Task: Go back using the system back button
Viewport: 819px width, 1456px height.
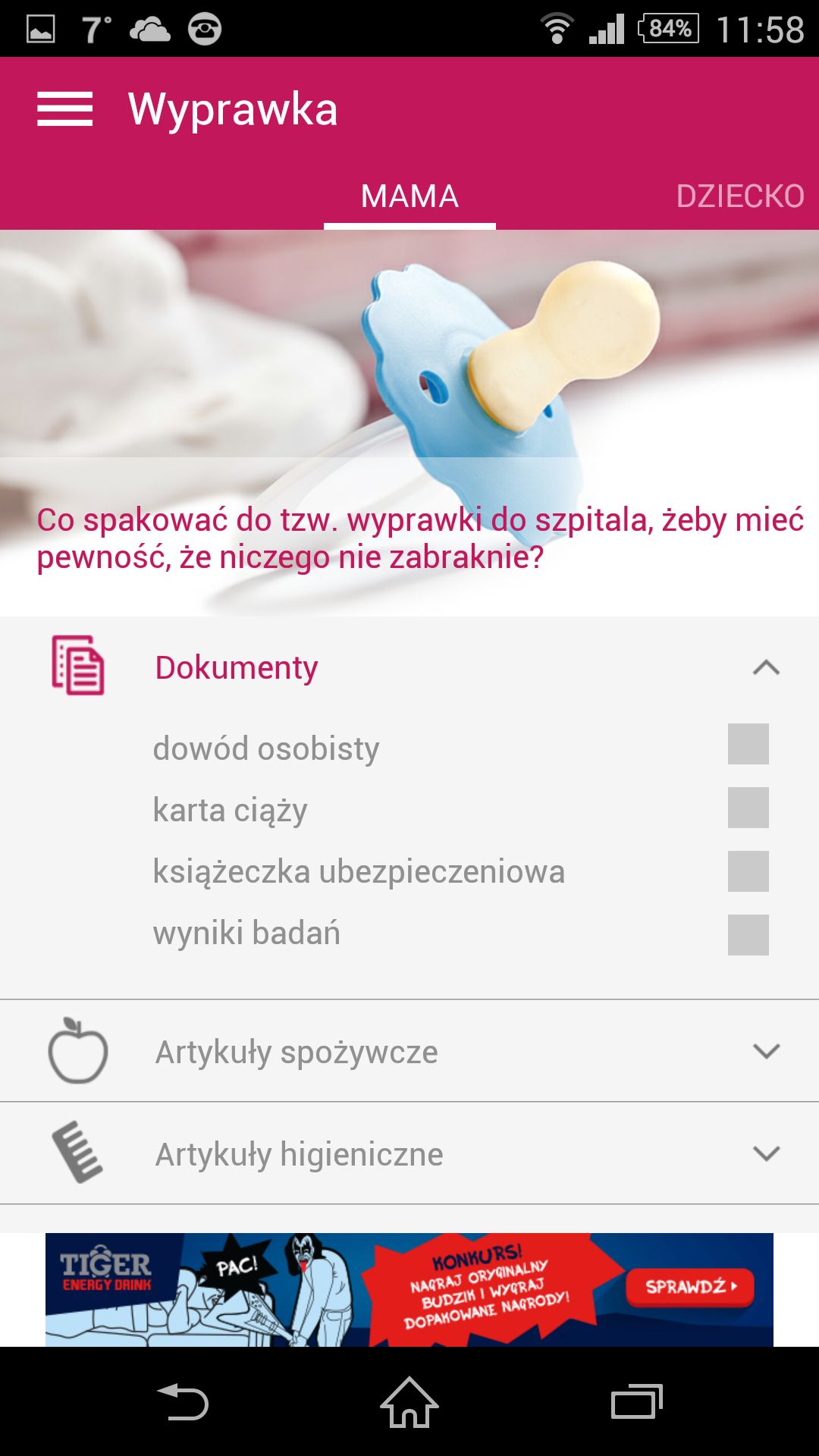Action: coord(183,1401)
